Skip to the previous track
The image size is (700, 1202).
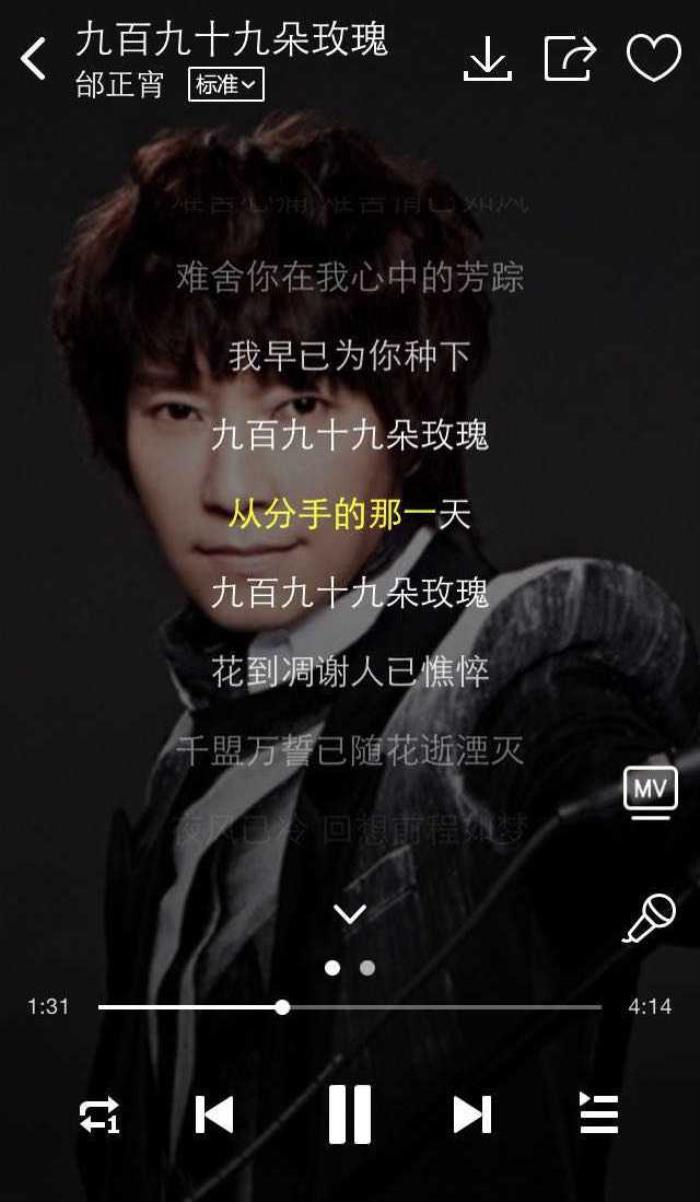[214, 1114]
